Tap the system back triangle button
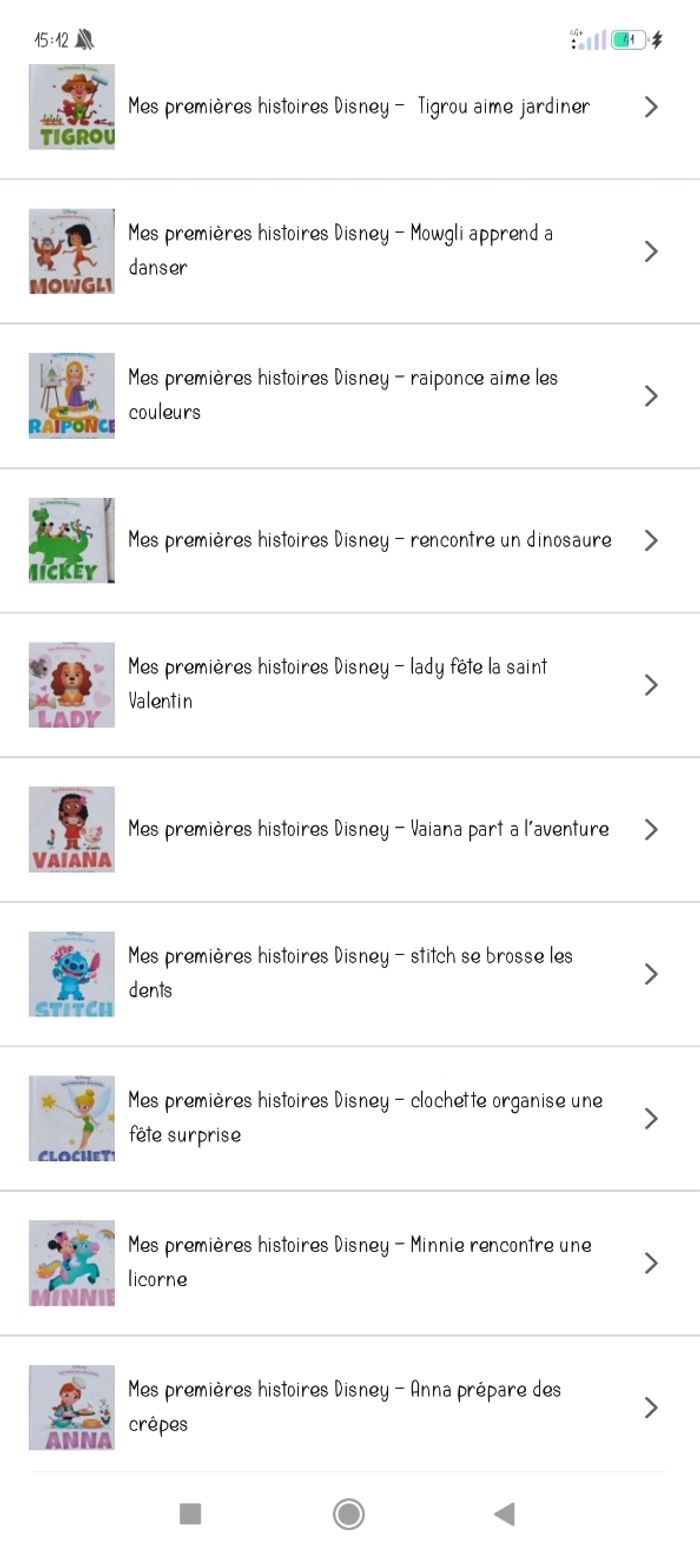The width and height of the screenshot is (700, 1556). pyautogui.click(x=505, y=1514)
